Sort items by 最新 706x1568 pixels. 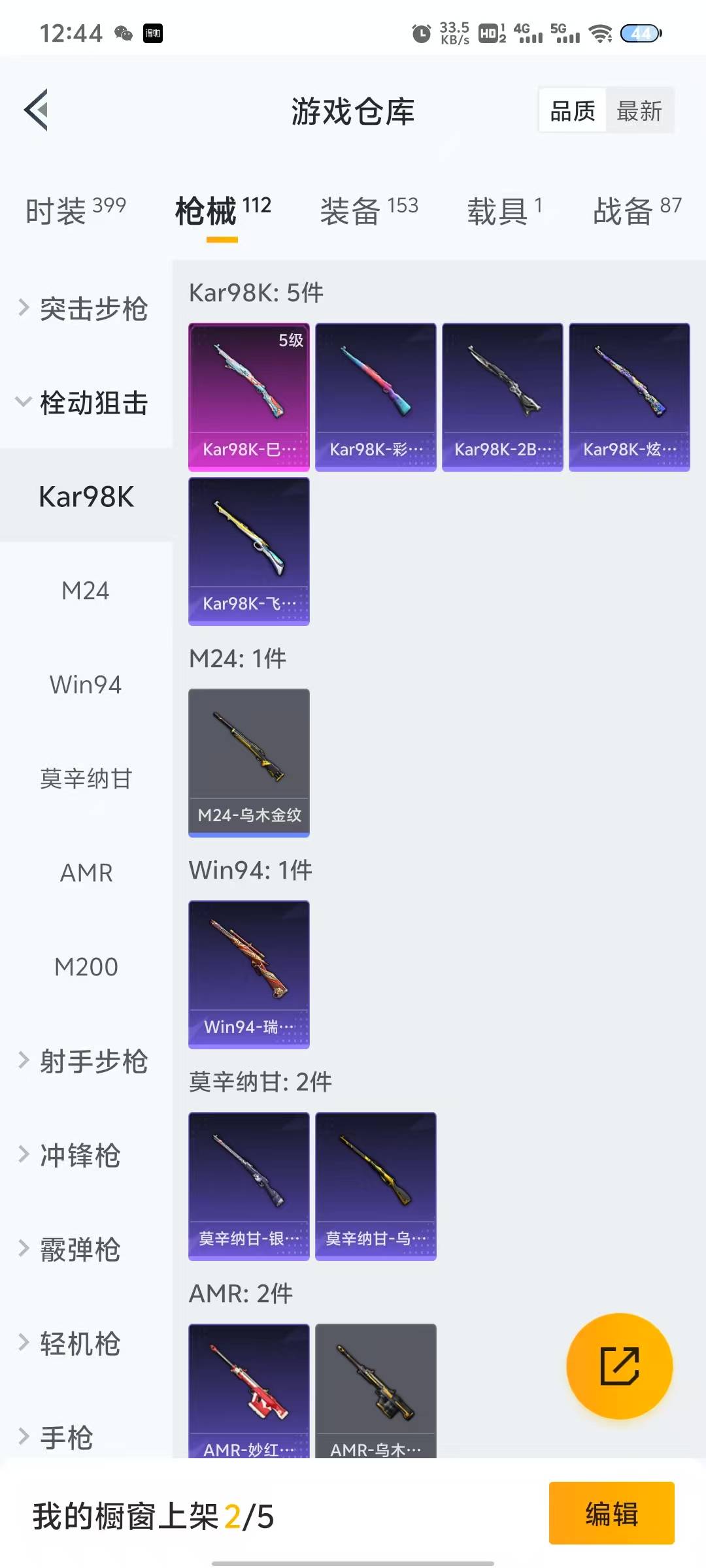(639, 110)
